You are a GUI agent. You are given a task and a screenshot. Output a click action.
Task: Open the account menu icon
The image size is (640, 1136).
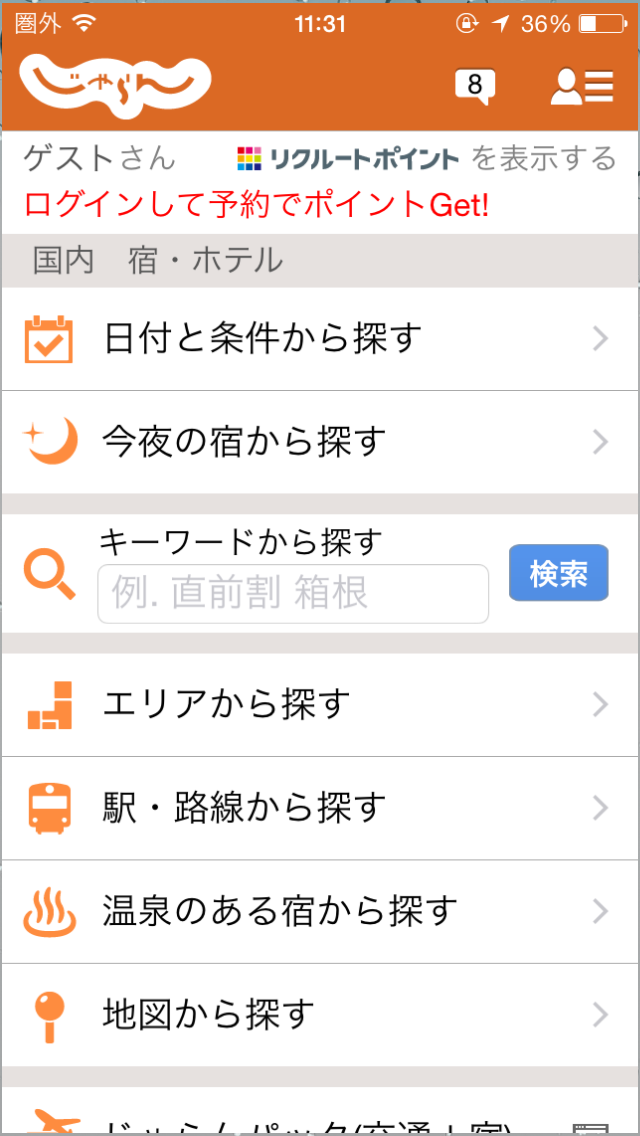pos(582,87)
